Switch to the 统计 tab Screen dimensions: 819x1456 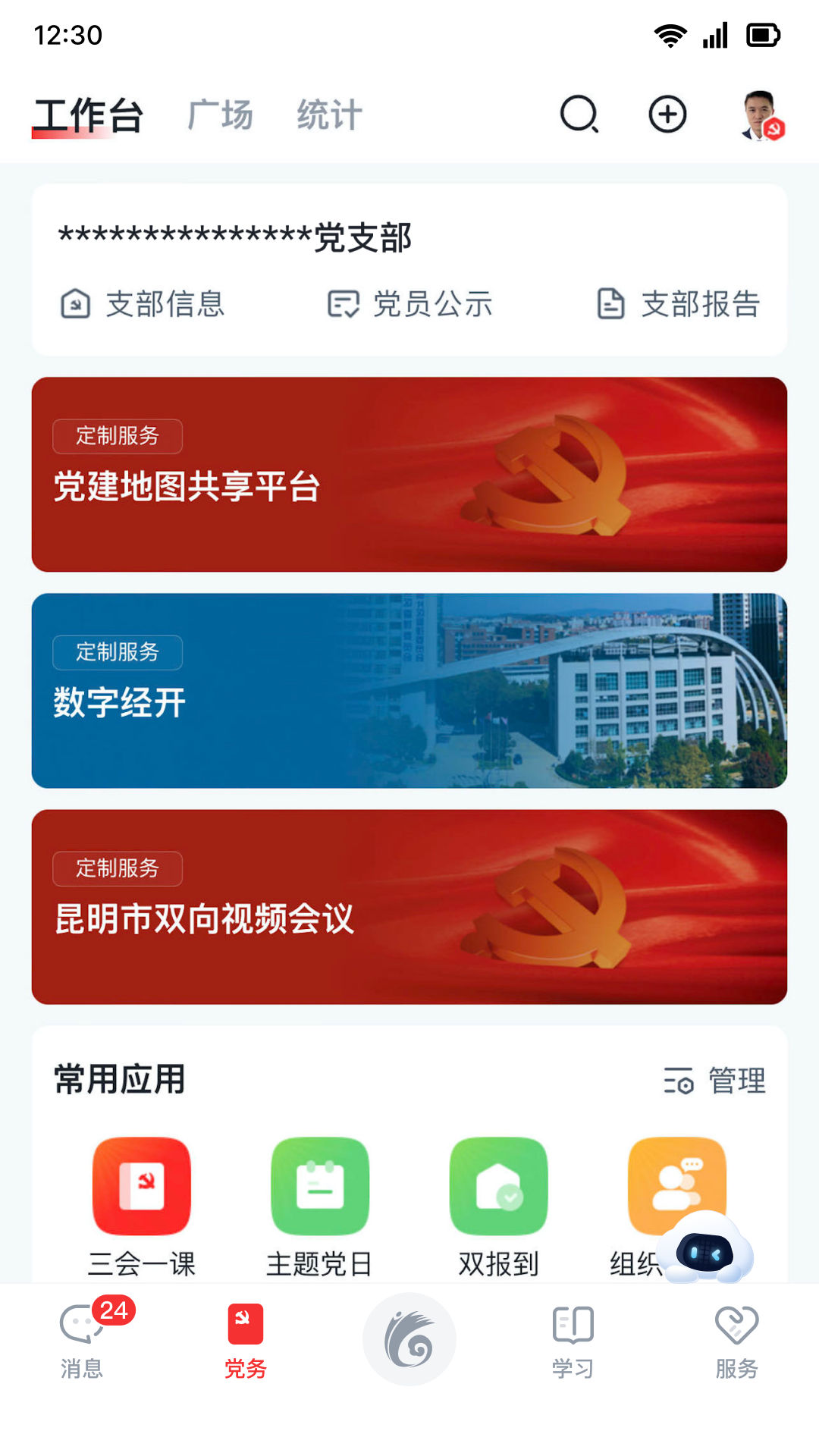(328, 115)
